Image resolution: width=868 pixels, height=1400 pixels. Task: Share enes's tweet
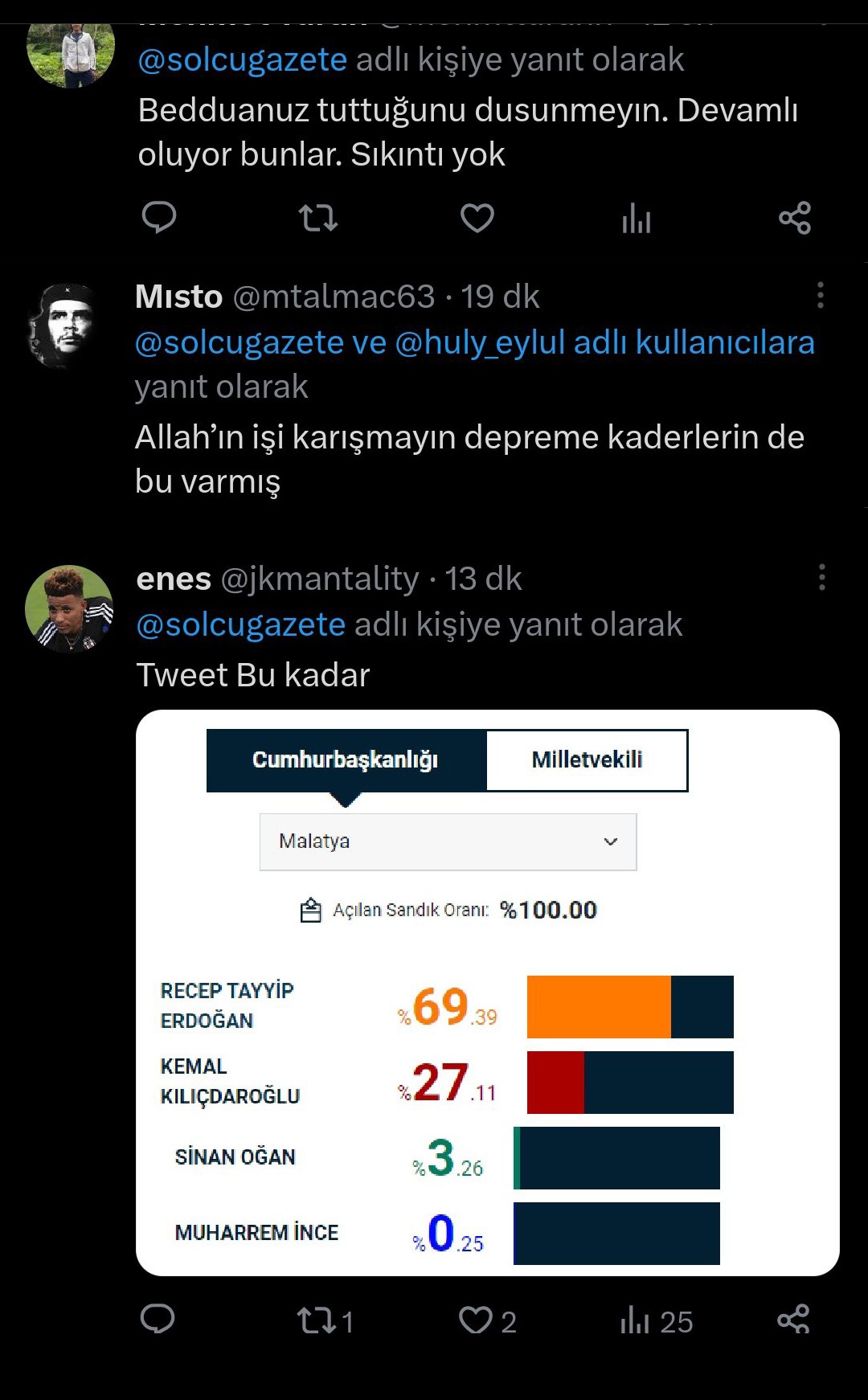[793, 1320]
